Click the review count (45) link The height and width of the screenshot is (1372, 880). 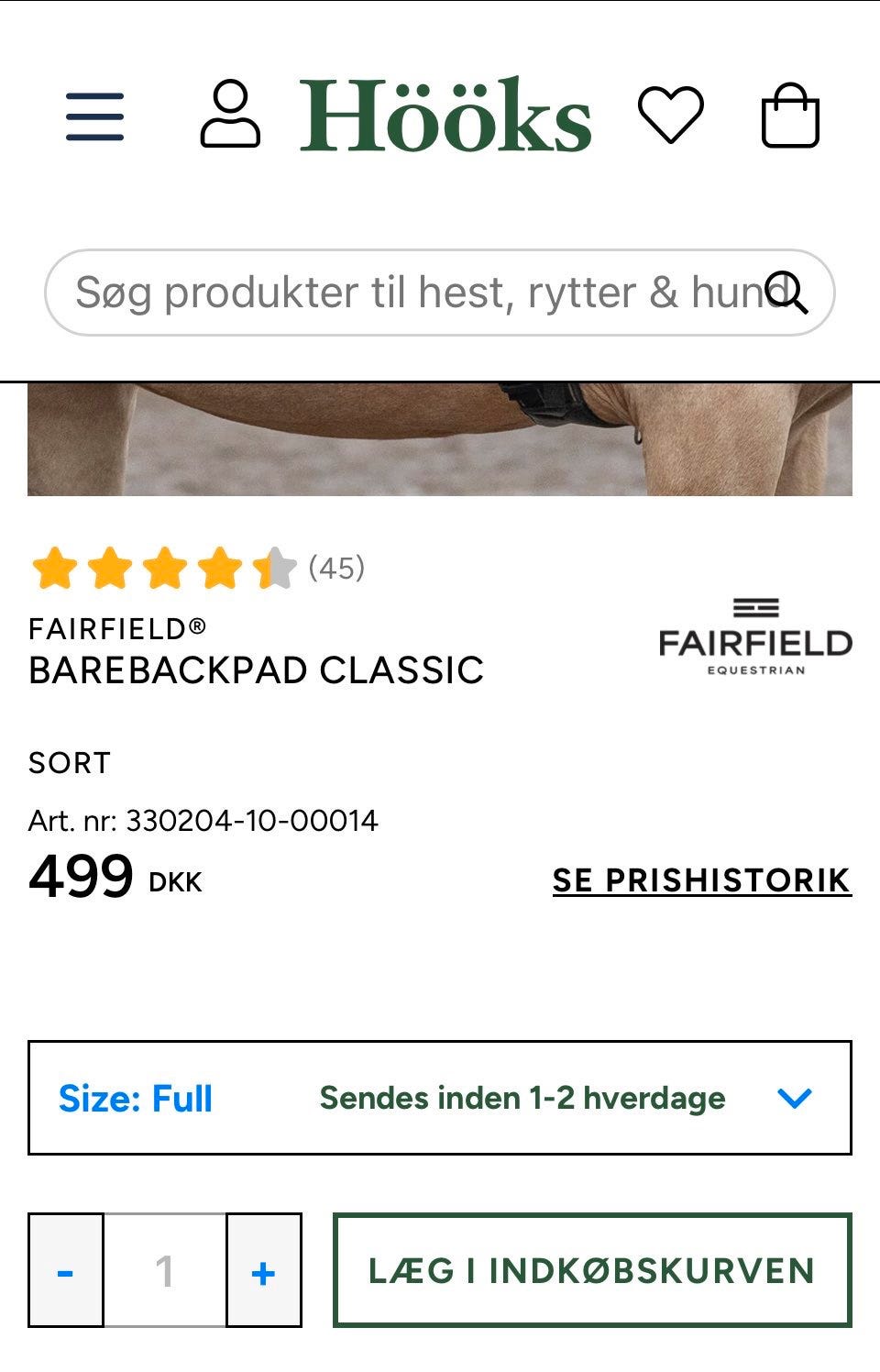coord(336,568)
